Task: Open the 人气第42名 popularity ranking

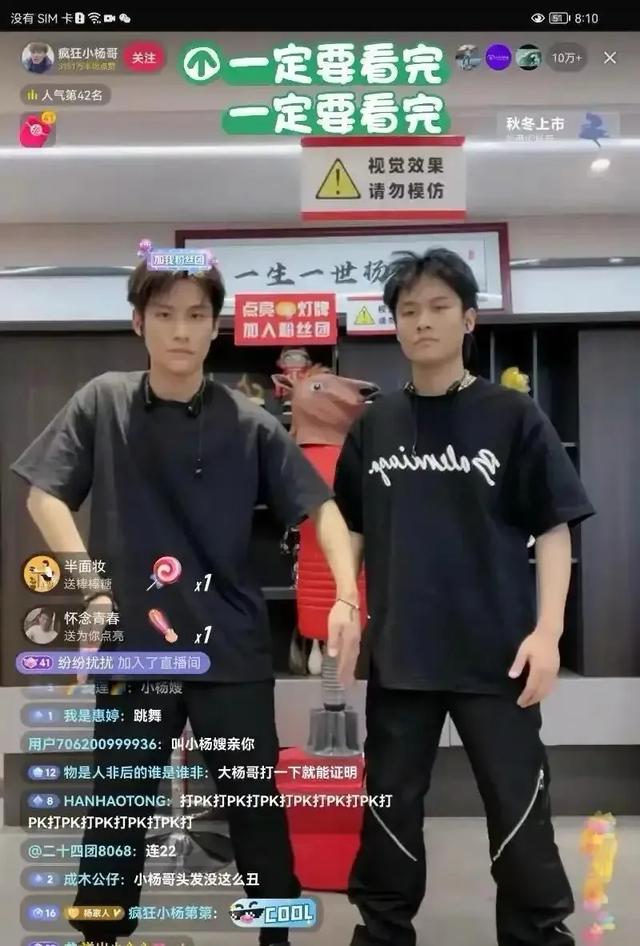Action: coord(66,95)
